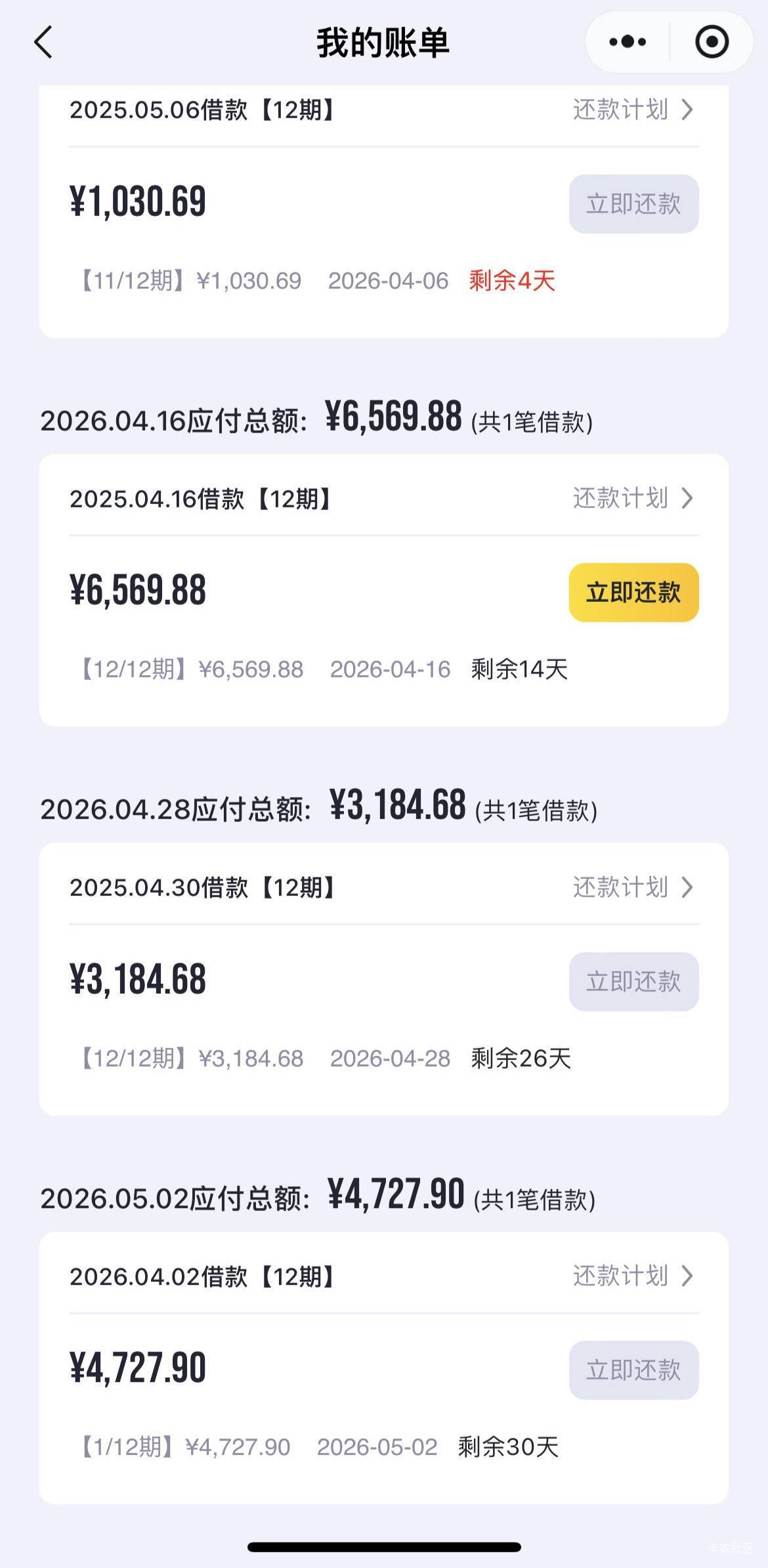
Task: Tap 立即还款 for the ¥1,030.69 bill
Action: pyautogui.click(x=633, y=204)
